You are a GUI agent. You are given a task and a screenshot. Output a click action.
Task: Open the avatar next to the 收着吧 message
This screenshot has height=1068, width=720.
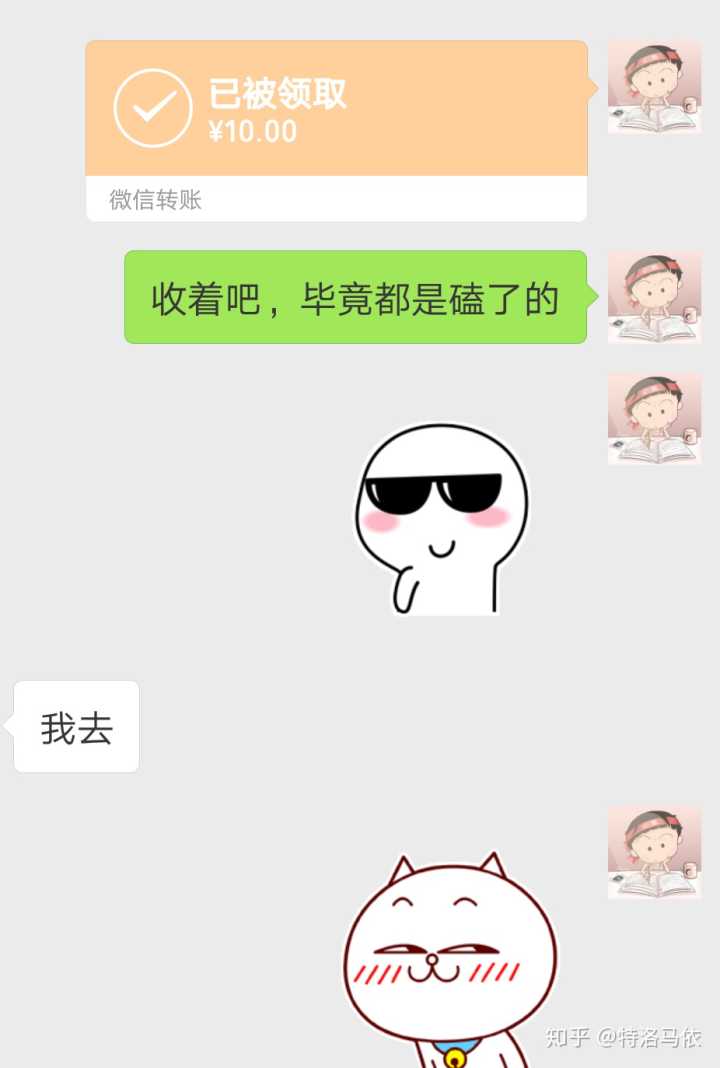coord(654,297)
